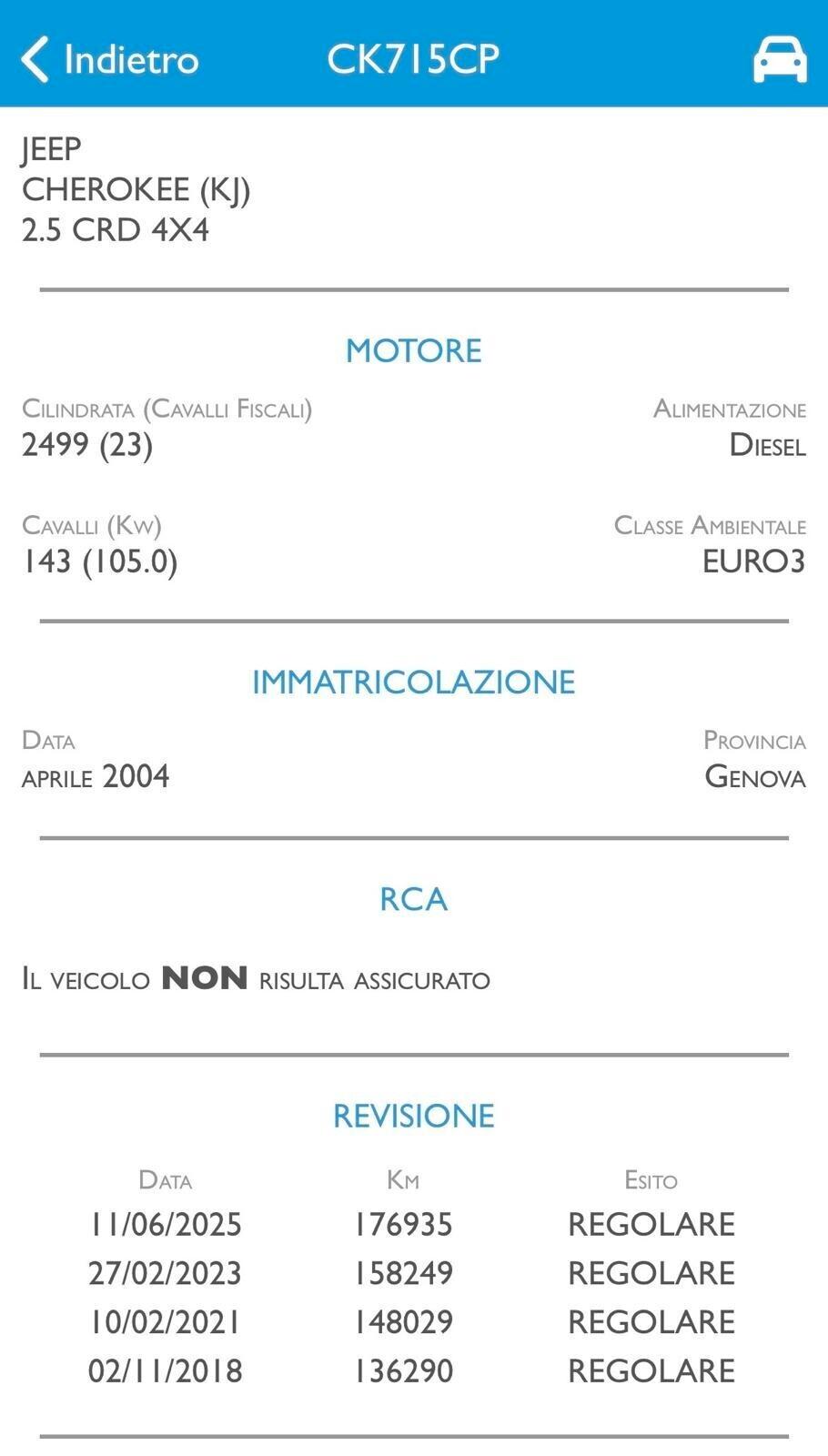This screenshot has width=828, height=1456.
Task: Tap the car icon in the header
Action: [780, 60]
